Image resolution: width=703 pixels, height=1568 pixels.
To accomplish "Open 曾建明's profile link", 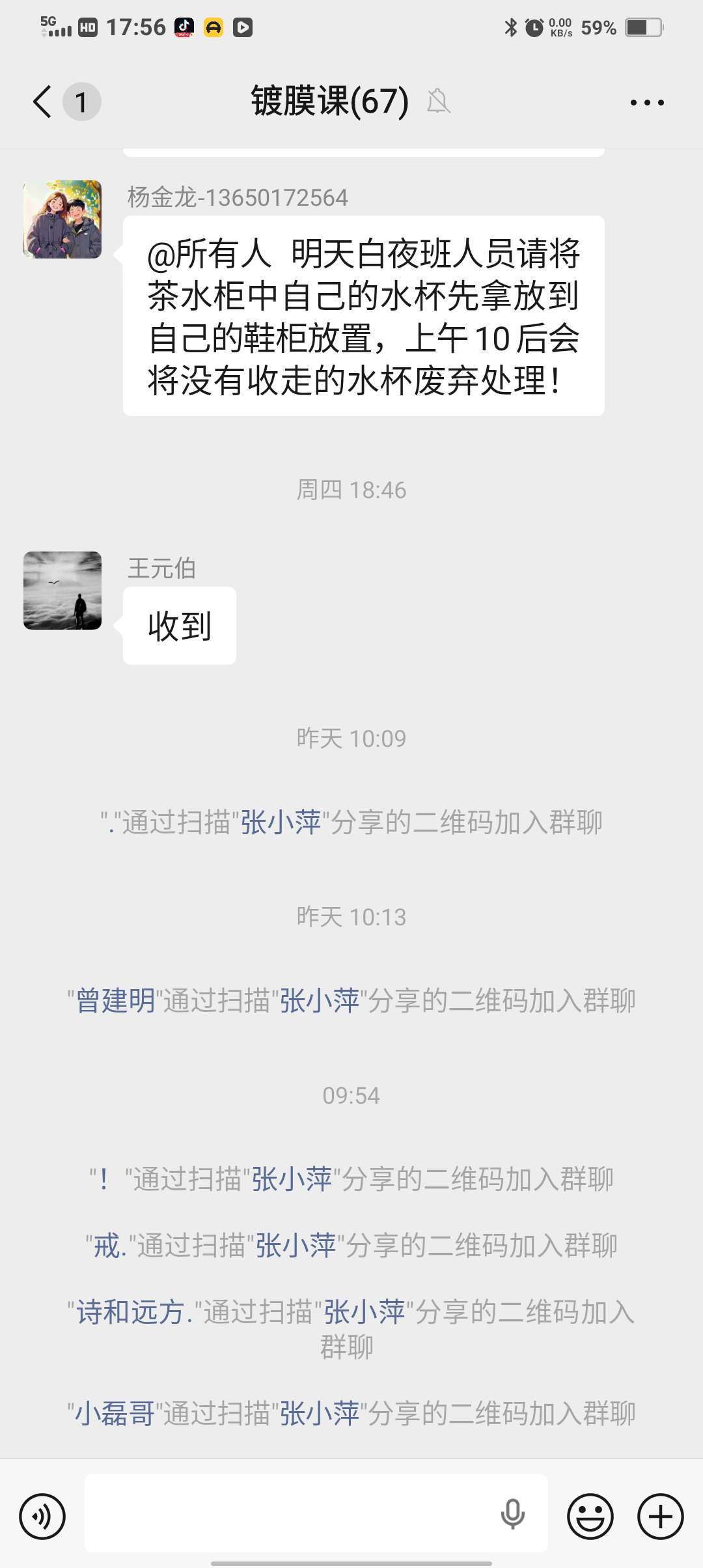I will (116, 1001).
